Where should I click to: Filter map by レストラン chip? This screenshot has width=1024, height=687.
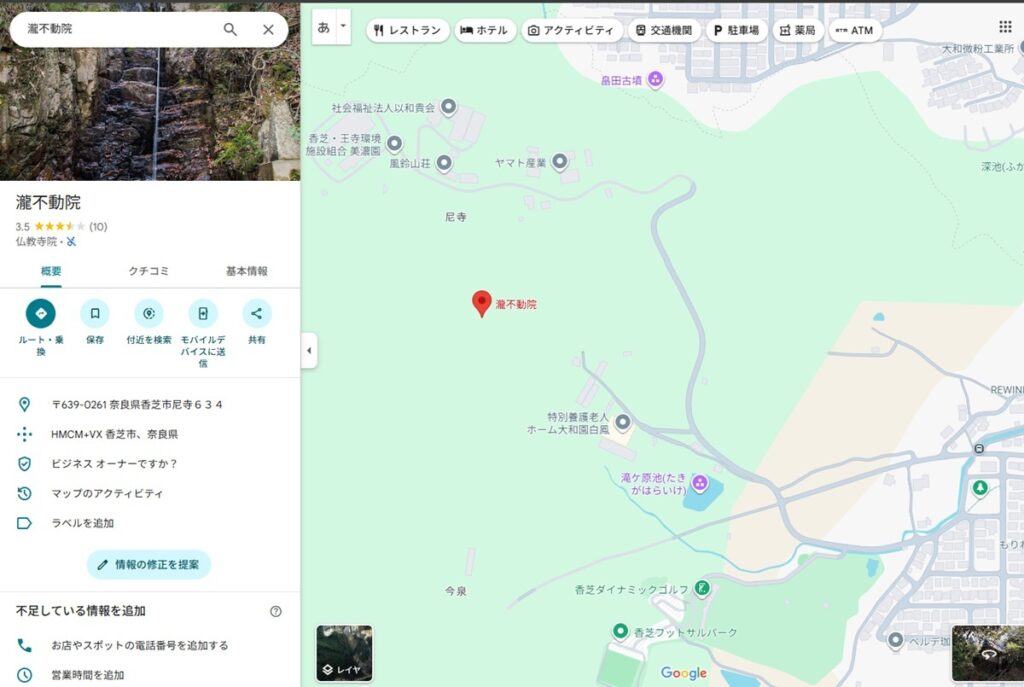[407, 31]
